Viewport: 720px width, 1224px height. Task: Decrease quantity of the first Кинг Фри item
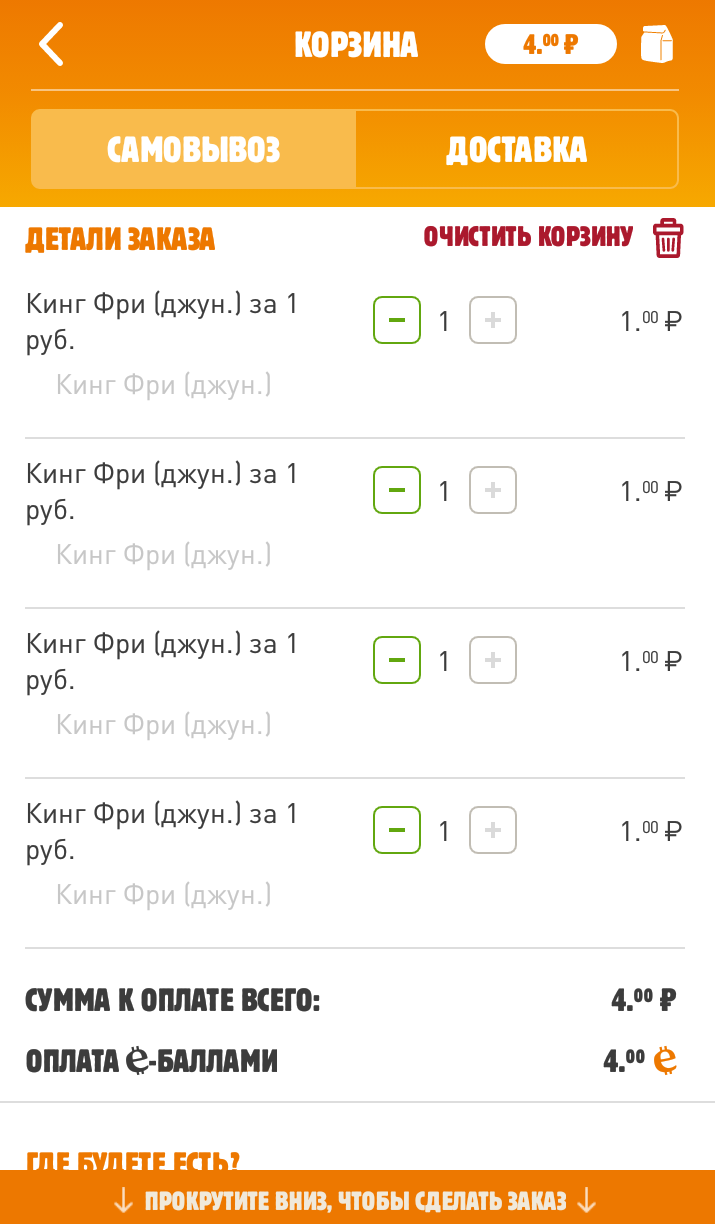397,320
